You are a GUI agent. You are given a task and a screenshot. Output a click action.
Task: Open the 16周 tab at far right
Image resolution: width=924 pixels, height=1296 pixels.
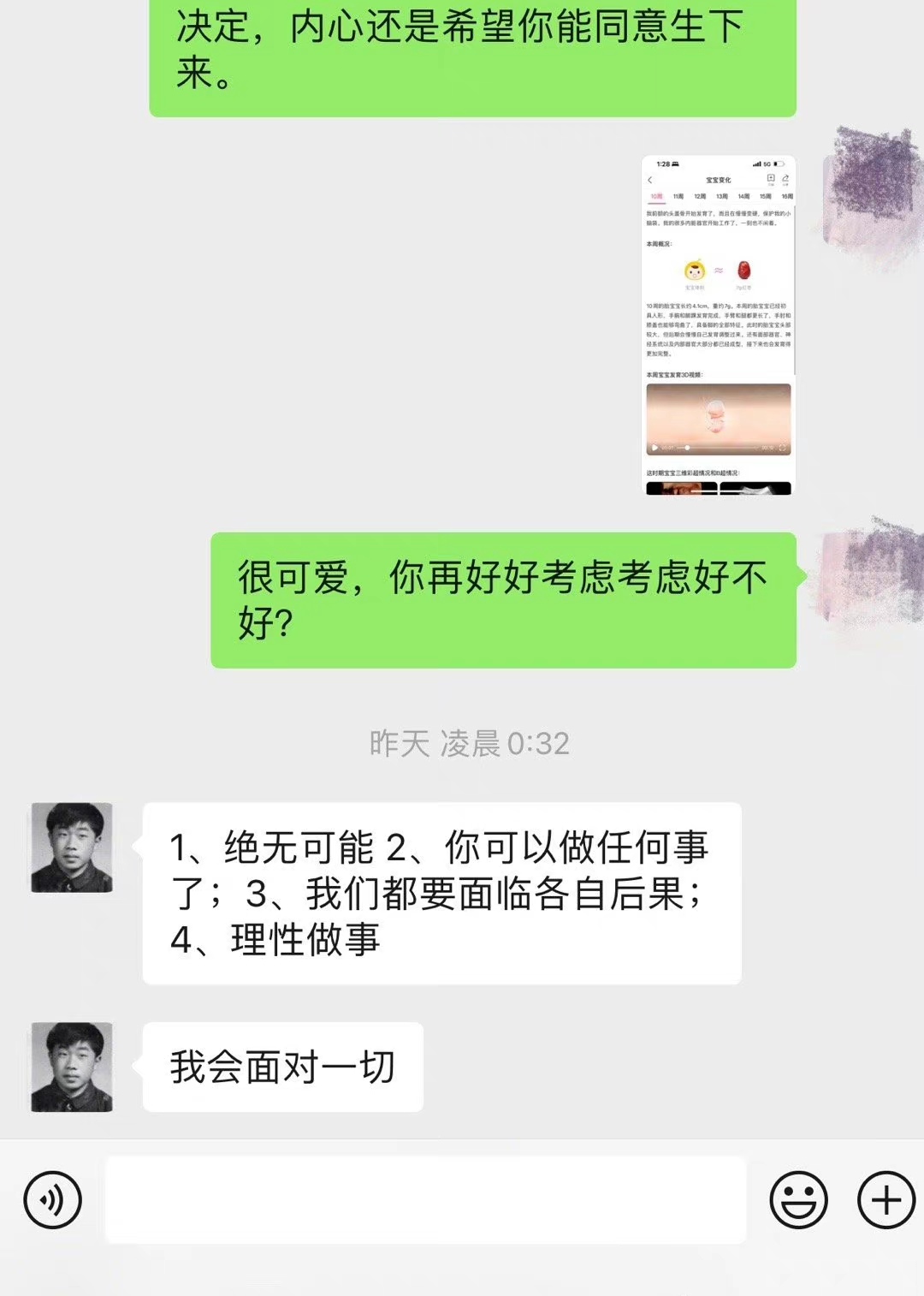tap(788, 196)
